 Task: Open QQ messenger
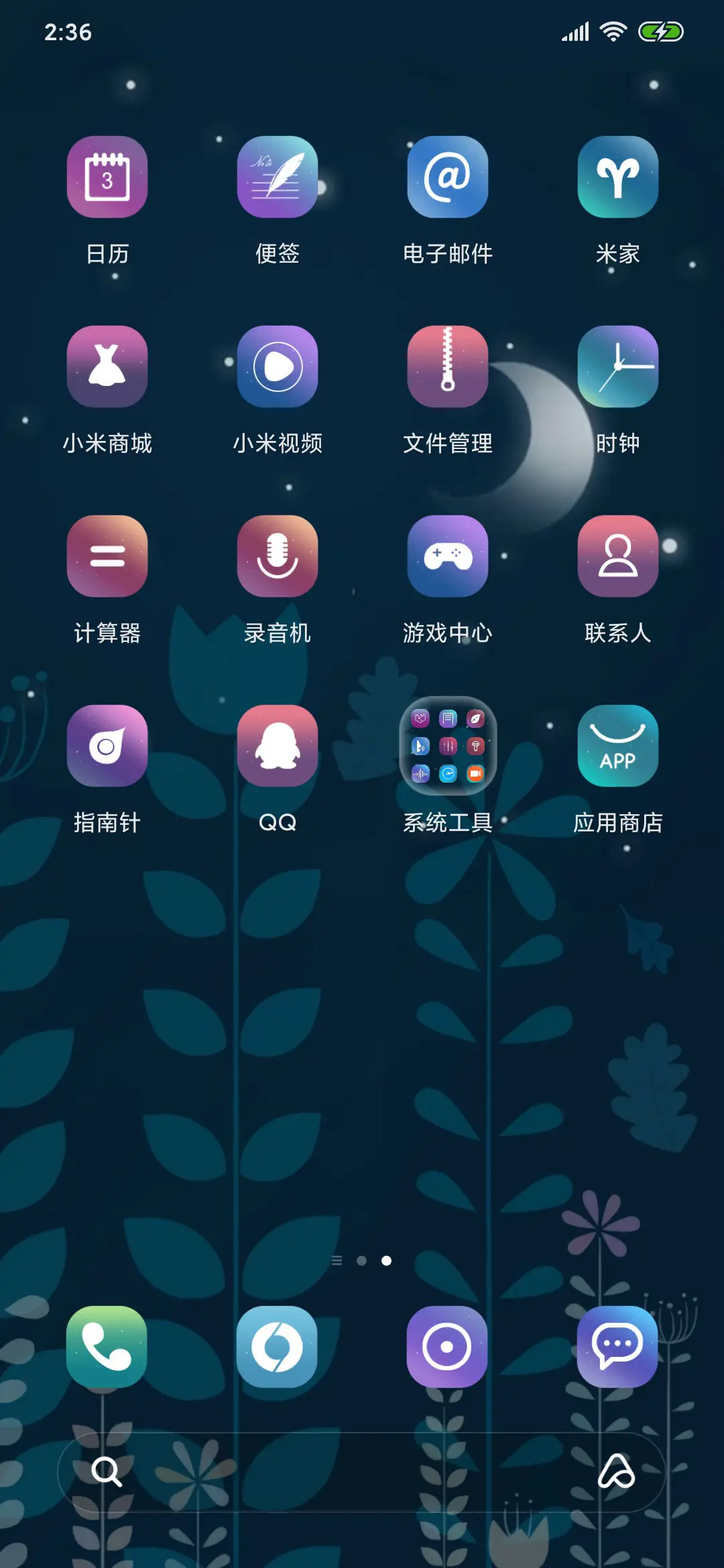coord(278,747)
